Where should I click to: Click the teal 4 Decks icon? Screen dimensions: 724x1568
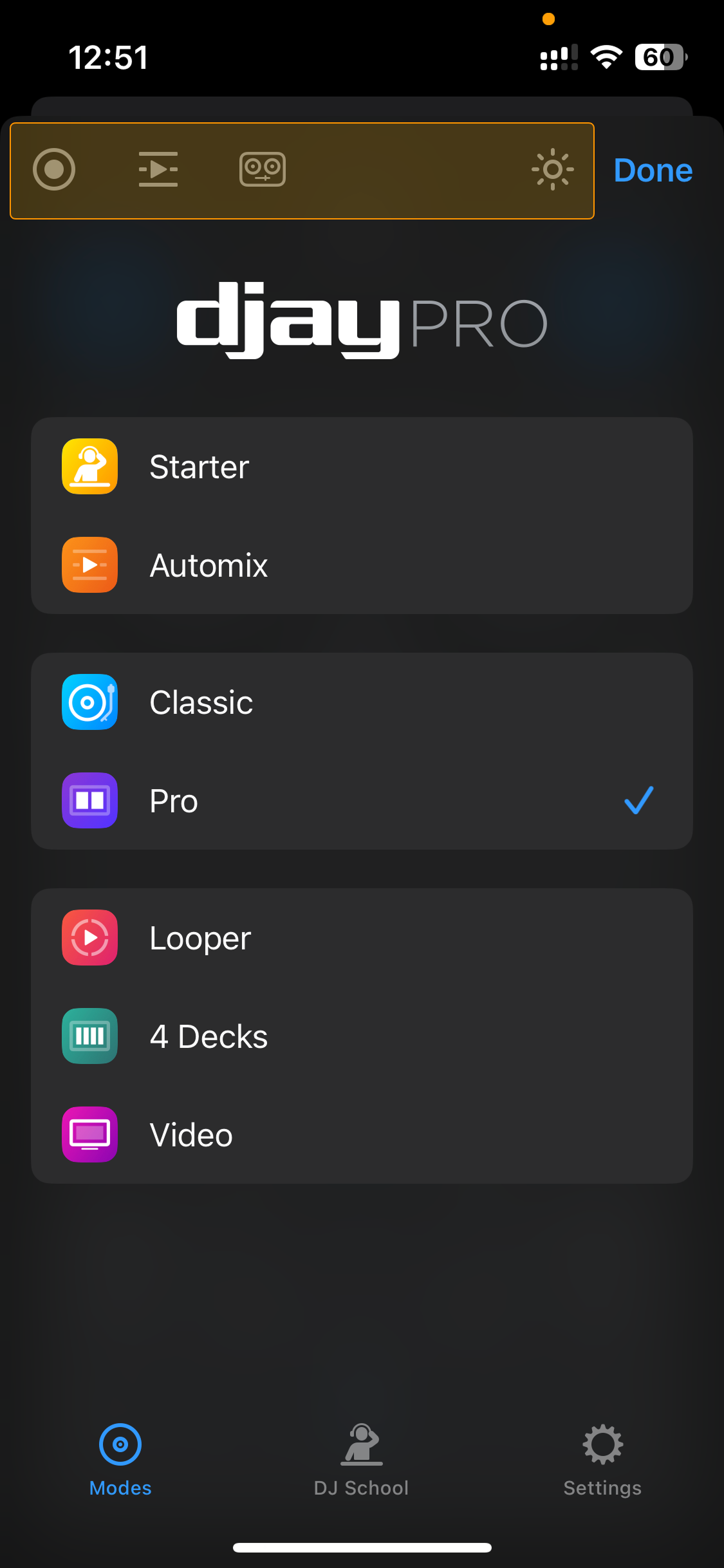click(x=89, y=1036)
